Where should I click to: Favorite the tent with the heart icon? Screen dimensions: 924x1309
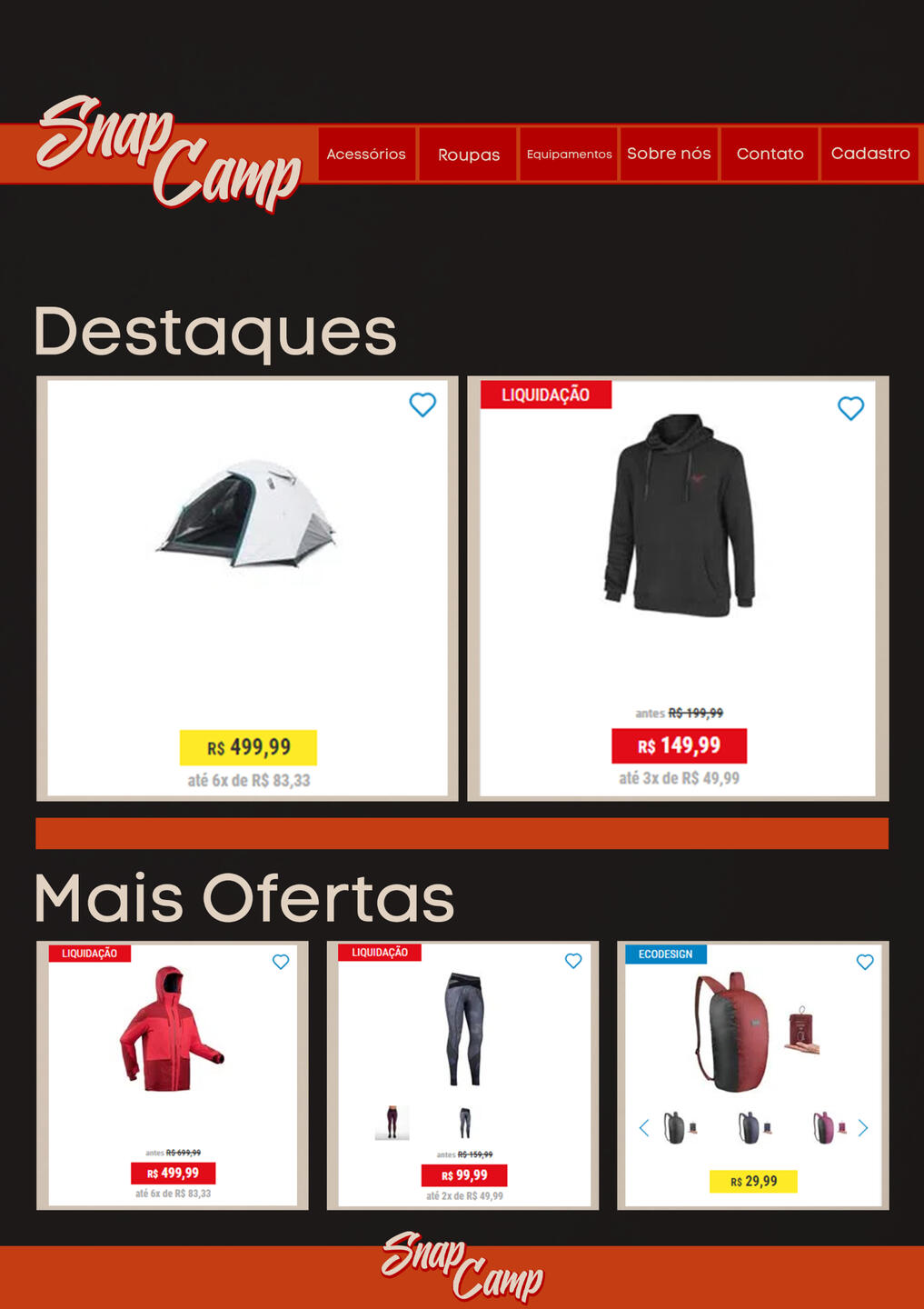[422, 405]
